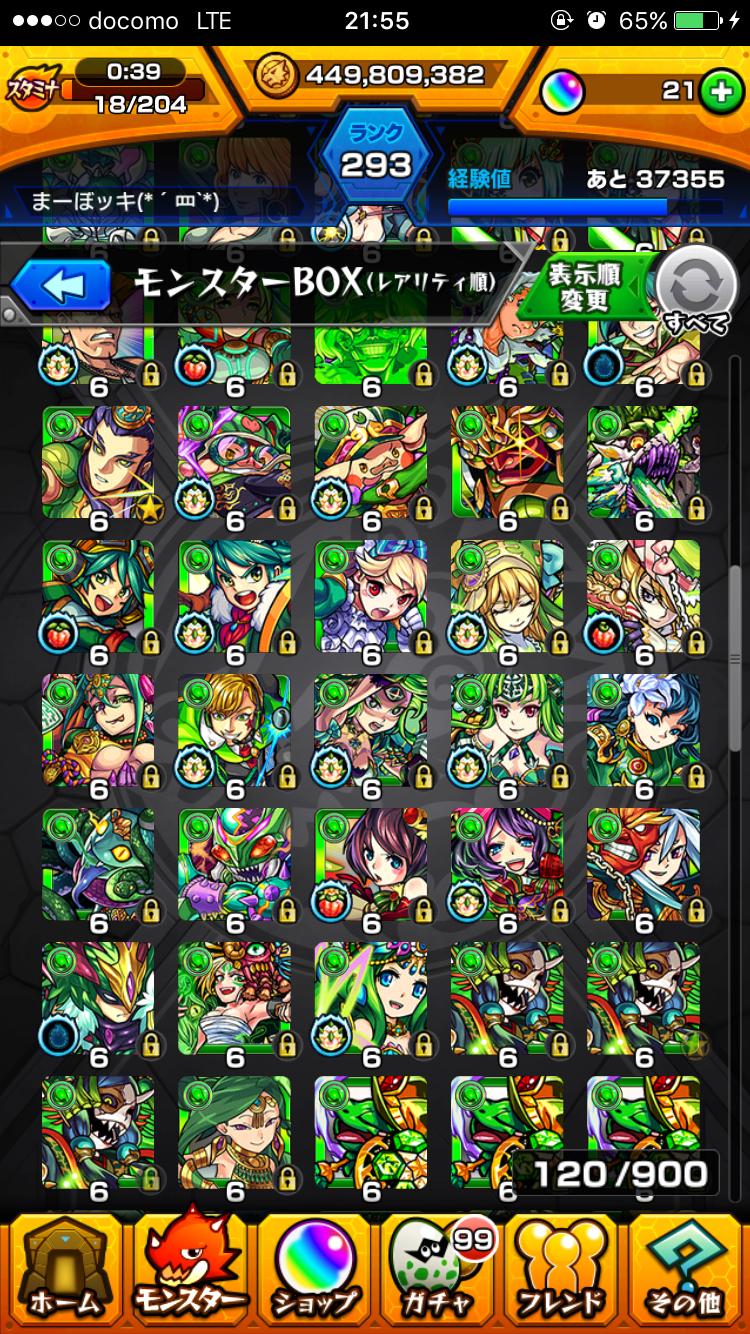This screenshot has height=1334, width=750.
Task: Switch to the フレンド tab
Action: point(562,1270)
